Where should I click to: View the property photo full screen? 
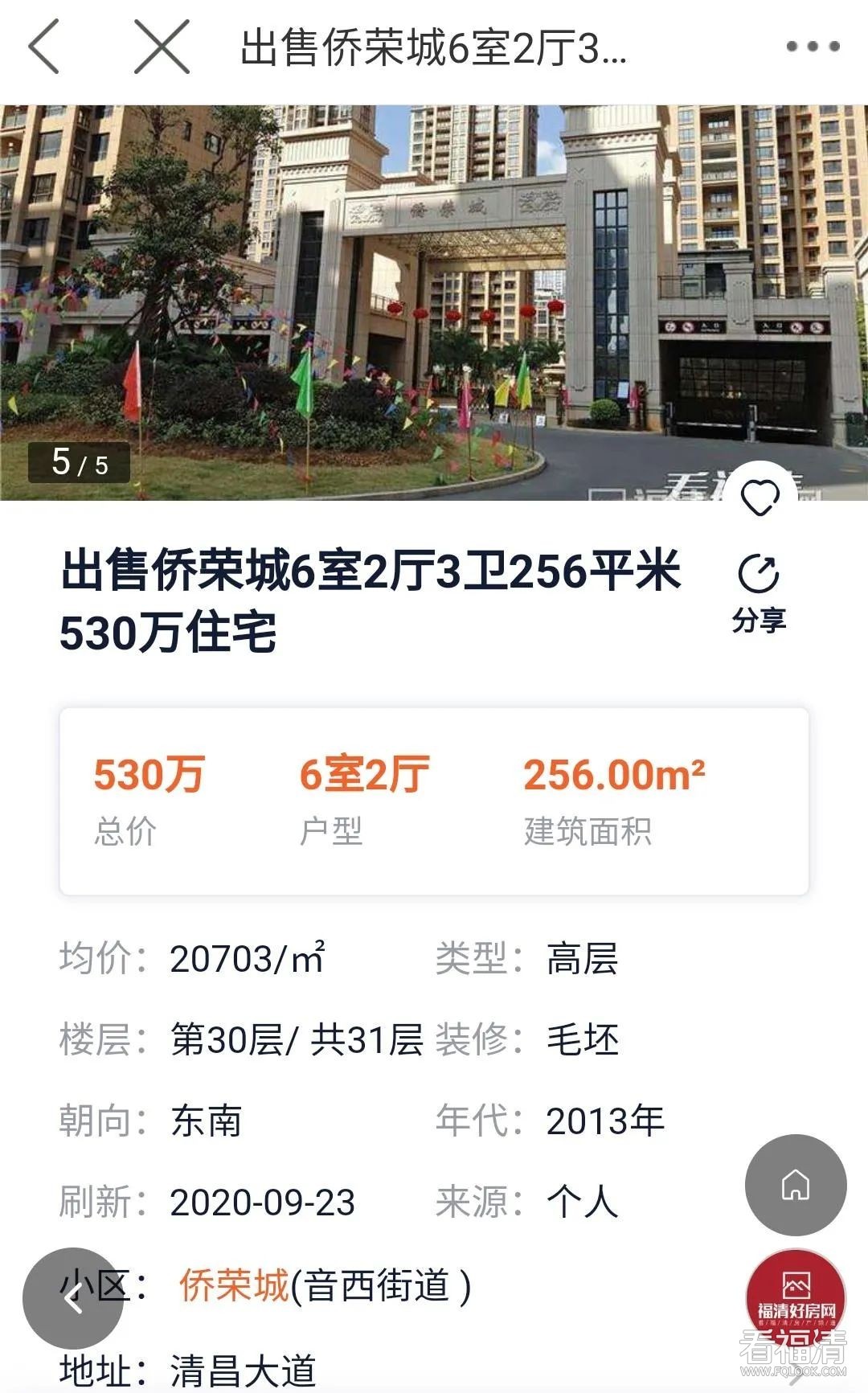[434, 302]
